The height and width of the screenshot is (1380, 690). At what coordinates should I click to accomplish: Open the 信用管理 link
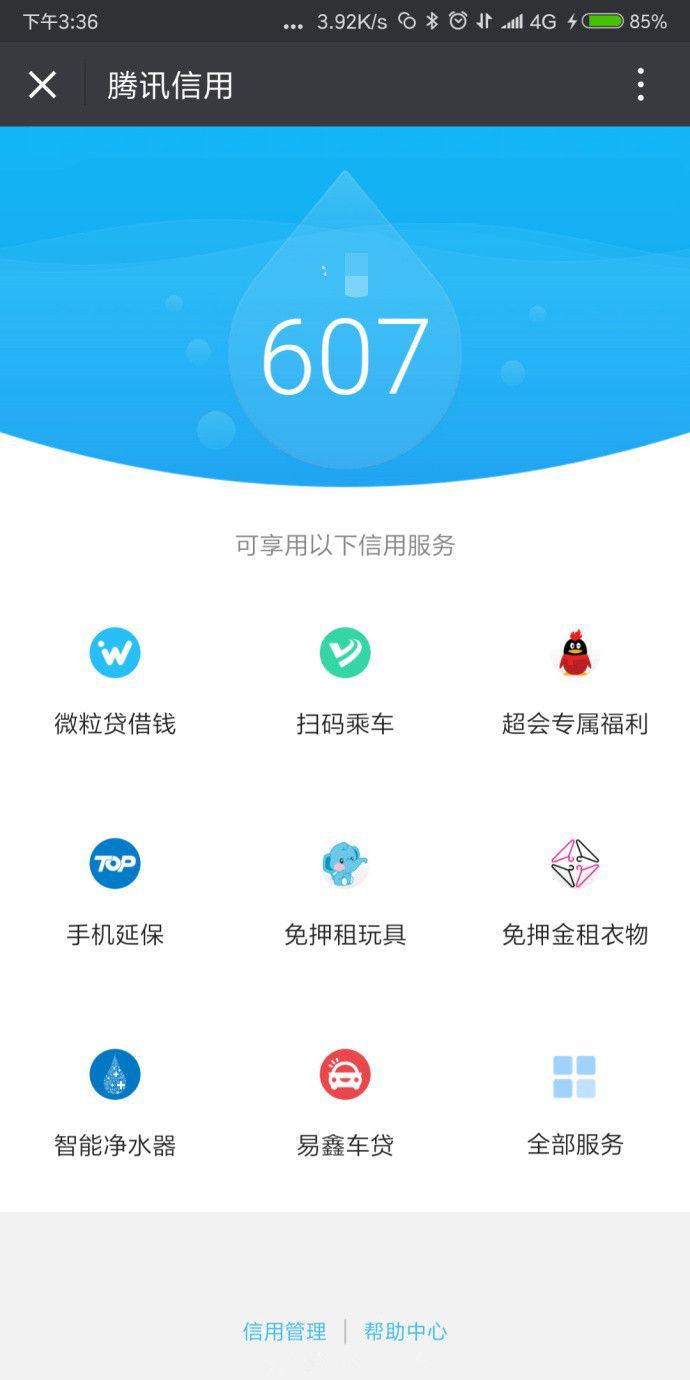pos(285,1331)
